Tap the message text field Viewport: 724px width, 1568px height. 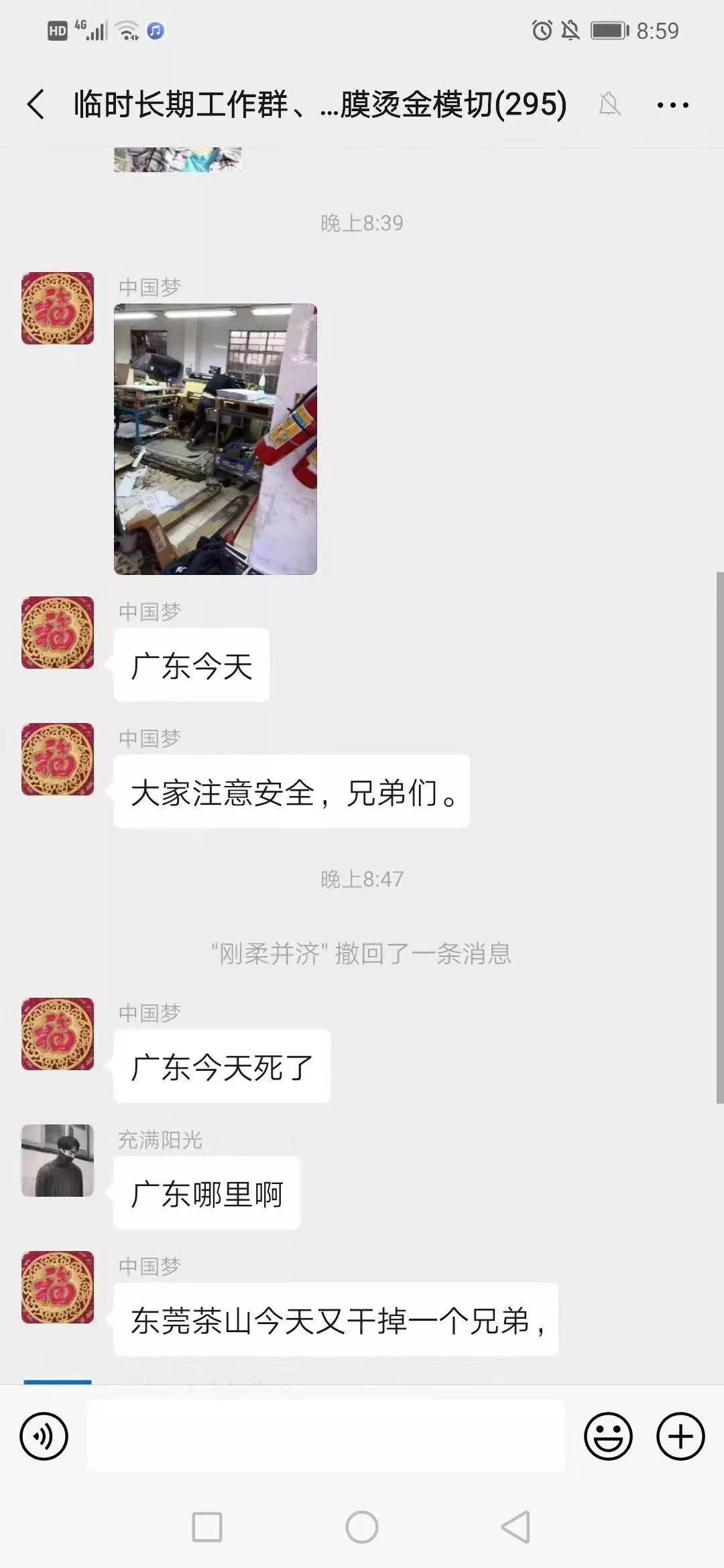[325, 1435]
